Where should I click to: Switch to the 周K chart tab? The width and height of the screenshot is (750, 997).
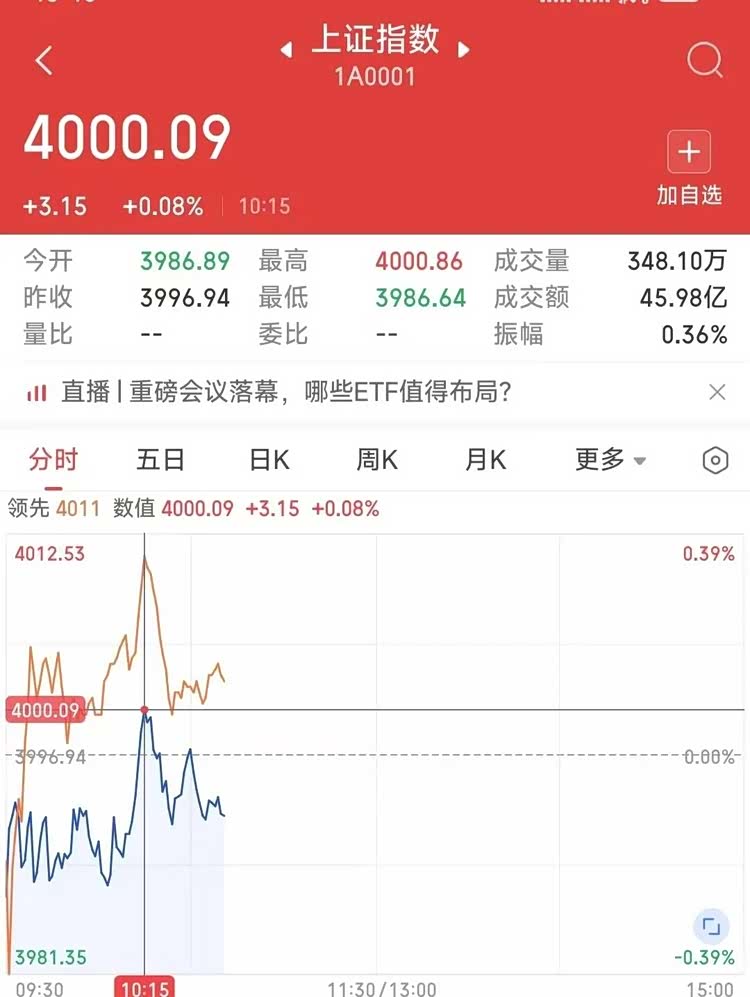(377, 460)
